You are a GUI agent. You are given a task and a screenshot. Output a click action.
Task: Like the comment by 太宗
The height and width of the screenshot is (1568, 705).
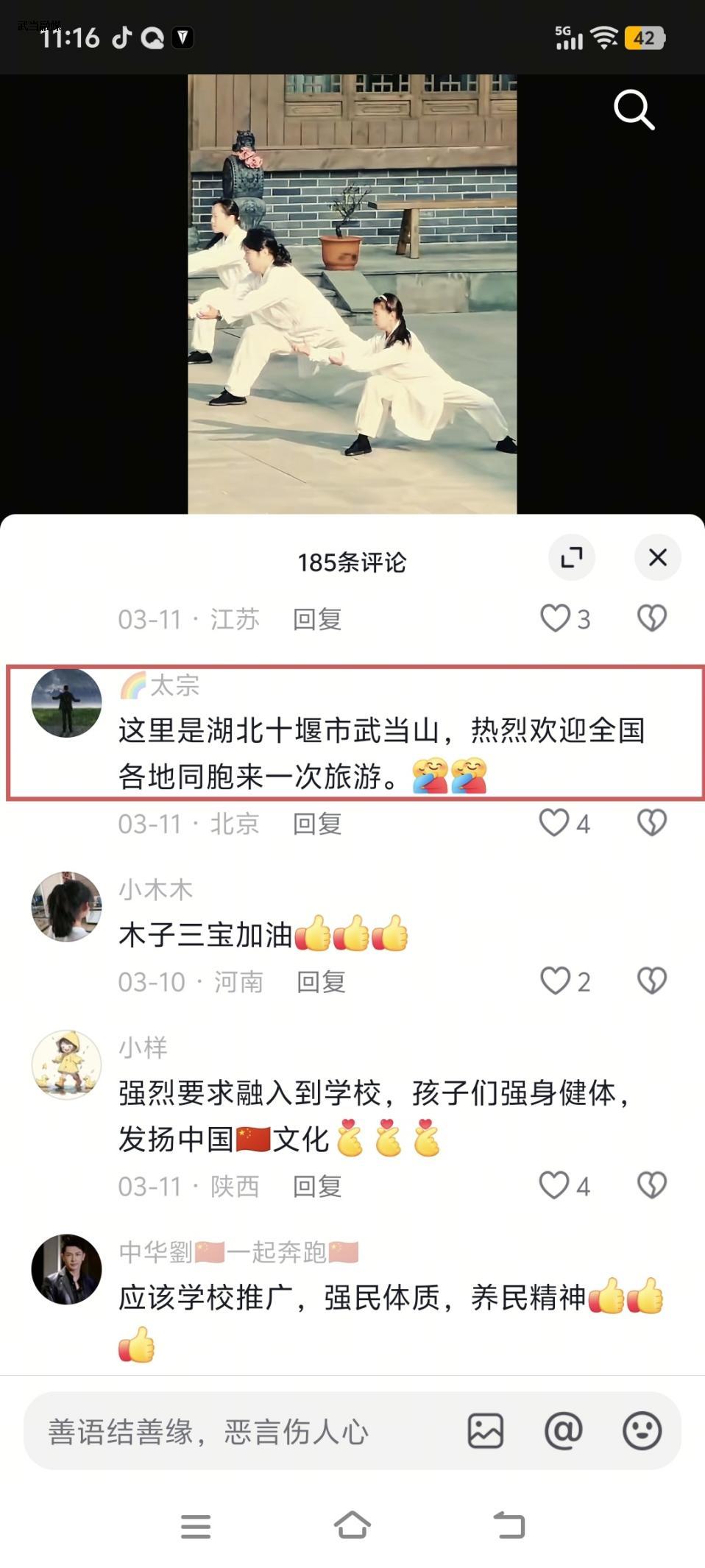pyautogui.click(x=556, y=823)
